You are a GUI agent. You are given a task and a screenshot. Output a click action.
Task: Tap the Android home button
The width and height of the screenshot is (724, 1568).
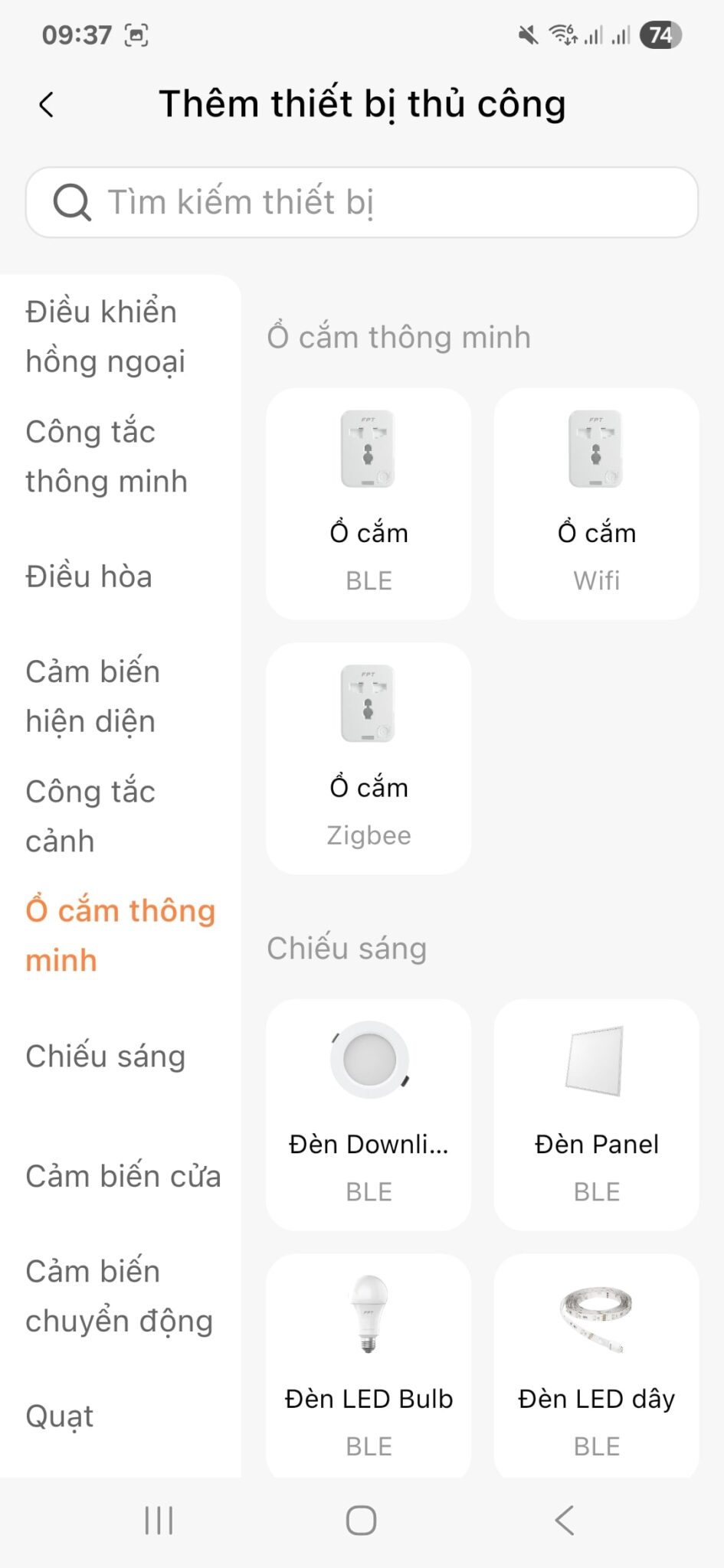click(362, 1520)
